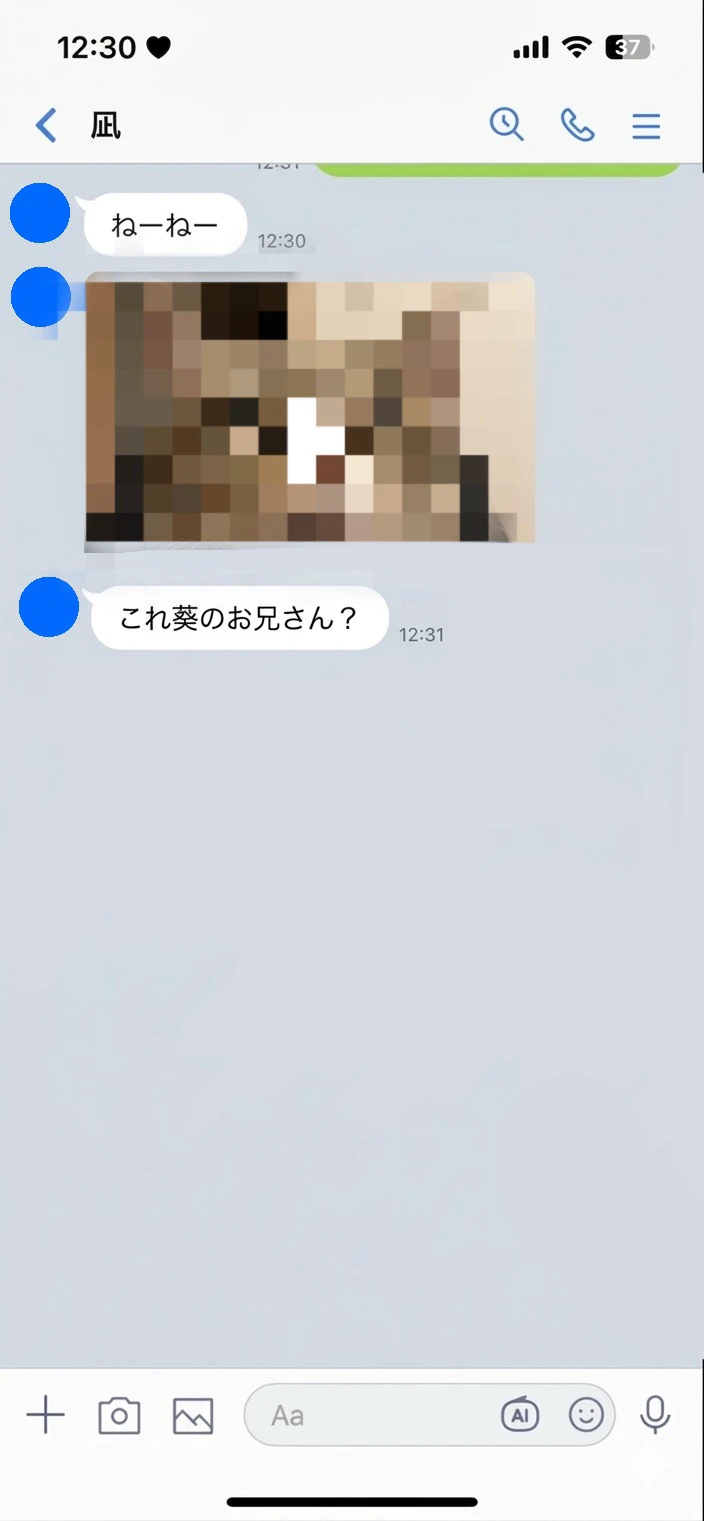Image resolution: width=704 pixels, height=1521 pixels.
Task: Open the emoji and sticker picker
Action: coord(586,1415)
